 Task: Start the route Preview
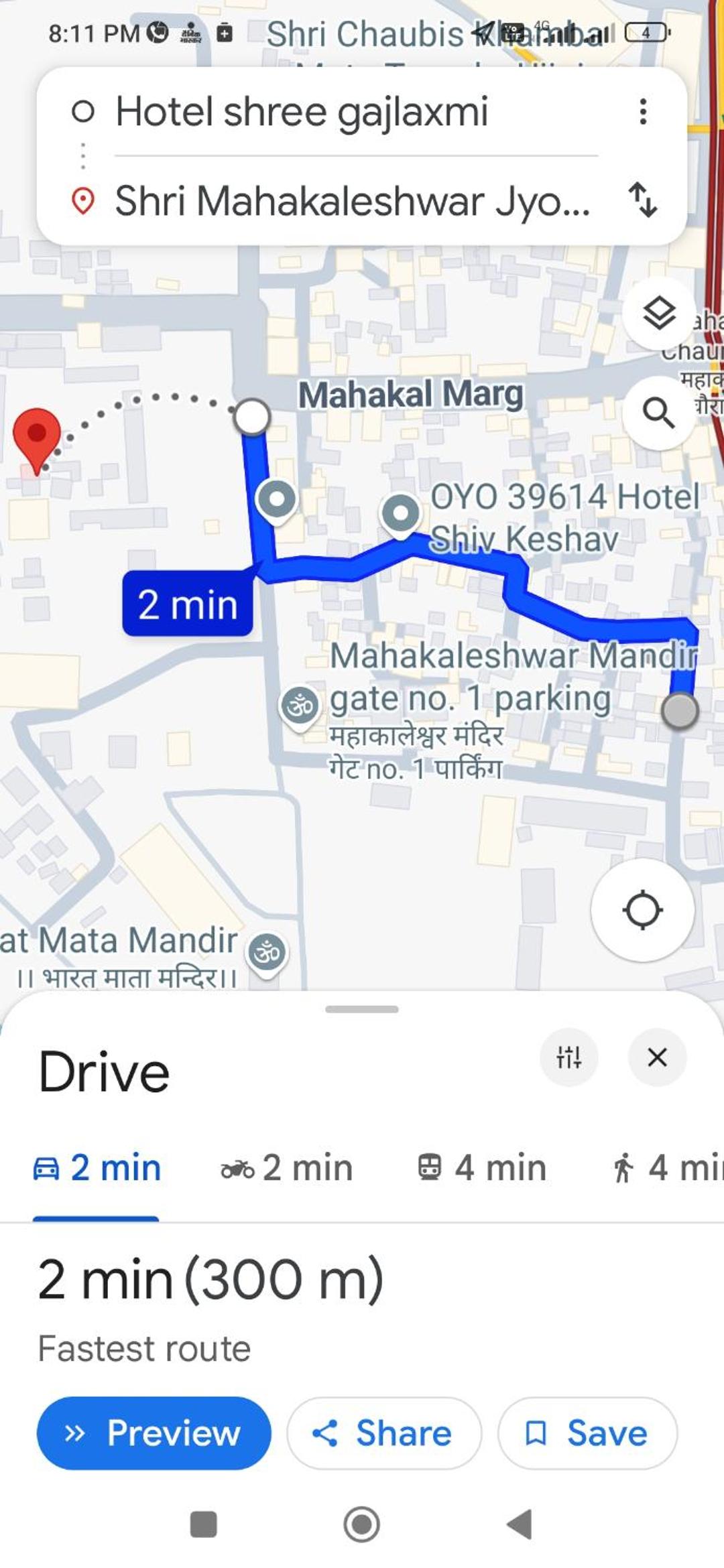tap(154, 1433)
